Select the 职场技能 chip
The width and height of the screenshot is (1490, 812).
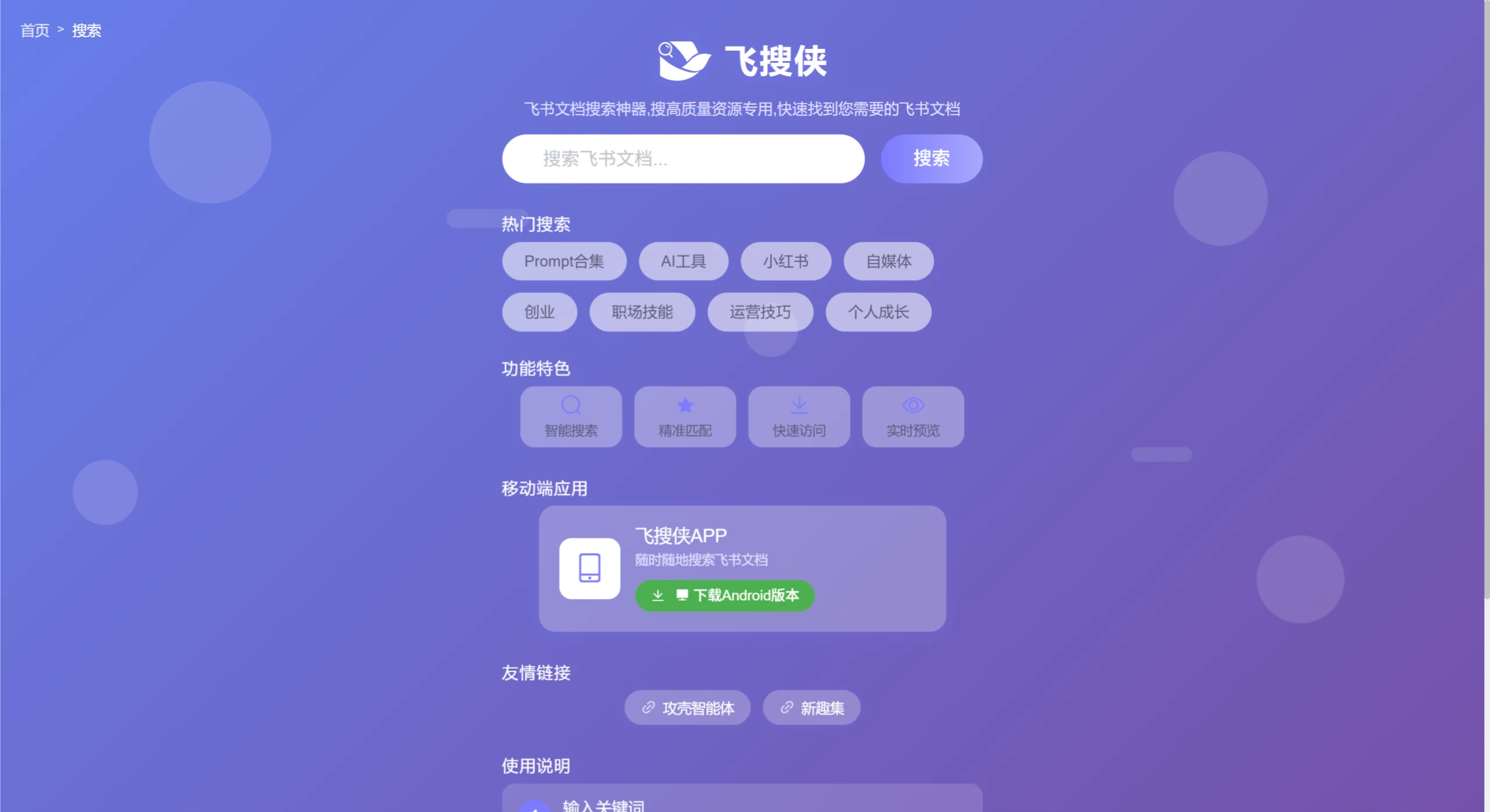tap(641, 312)
